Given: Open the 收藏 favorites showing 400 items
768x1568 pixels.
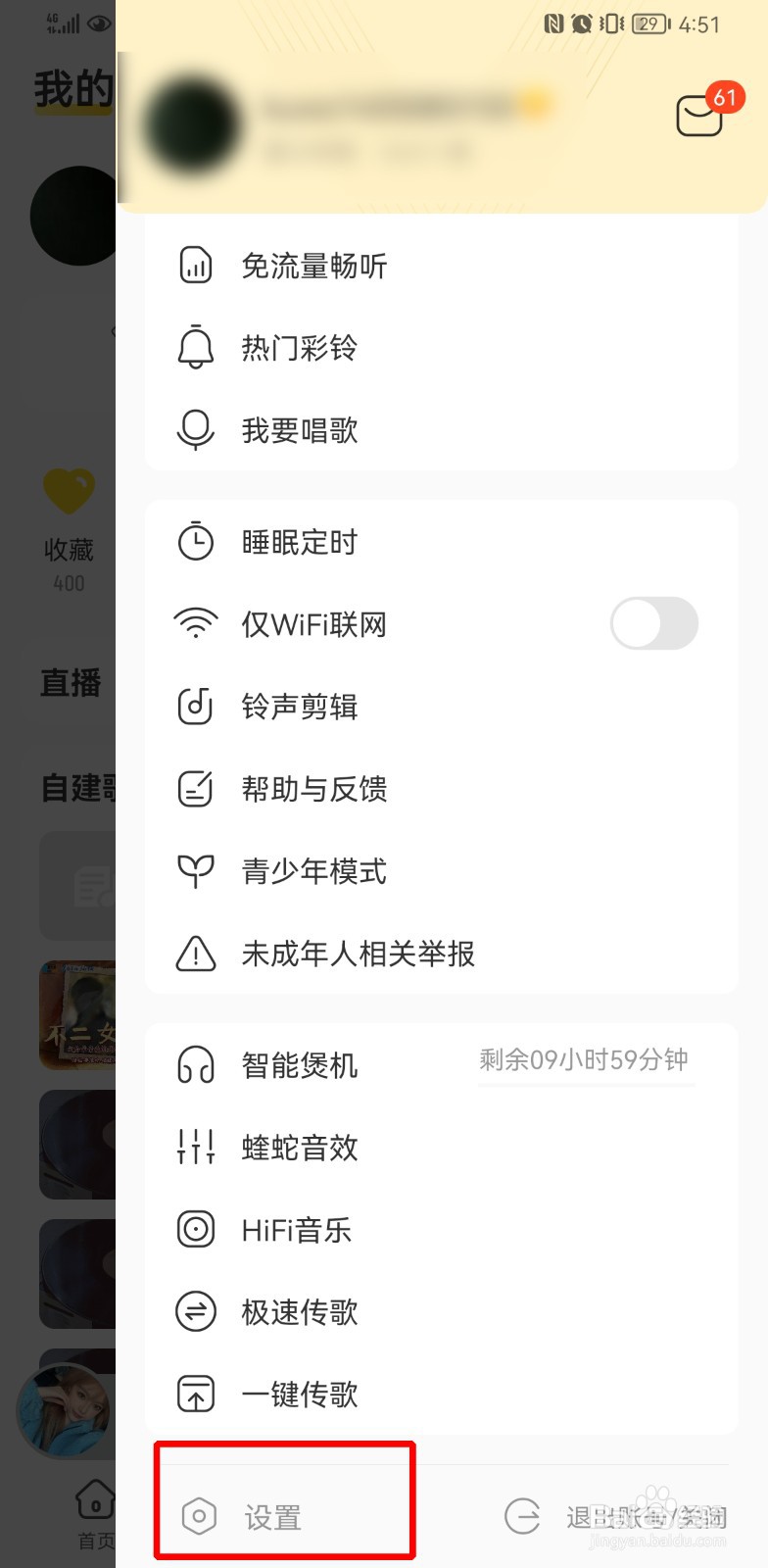Looking at the screenshot, I should 68,529.
